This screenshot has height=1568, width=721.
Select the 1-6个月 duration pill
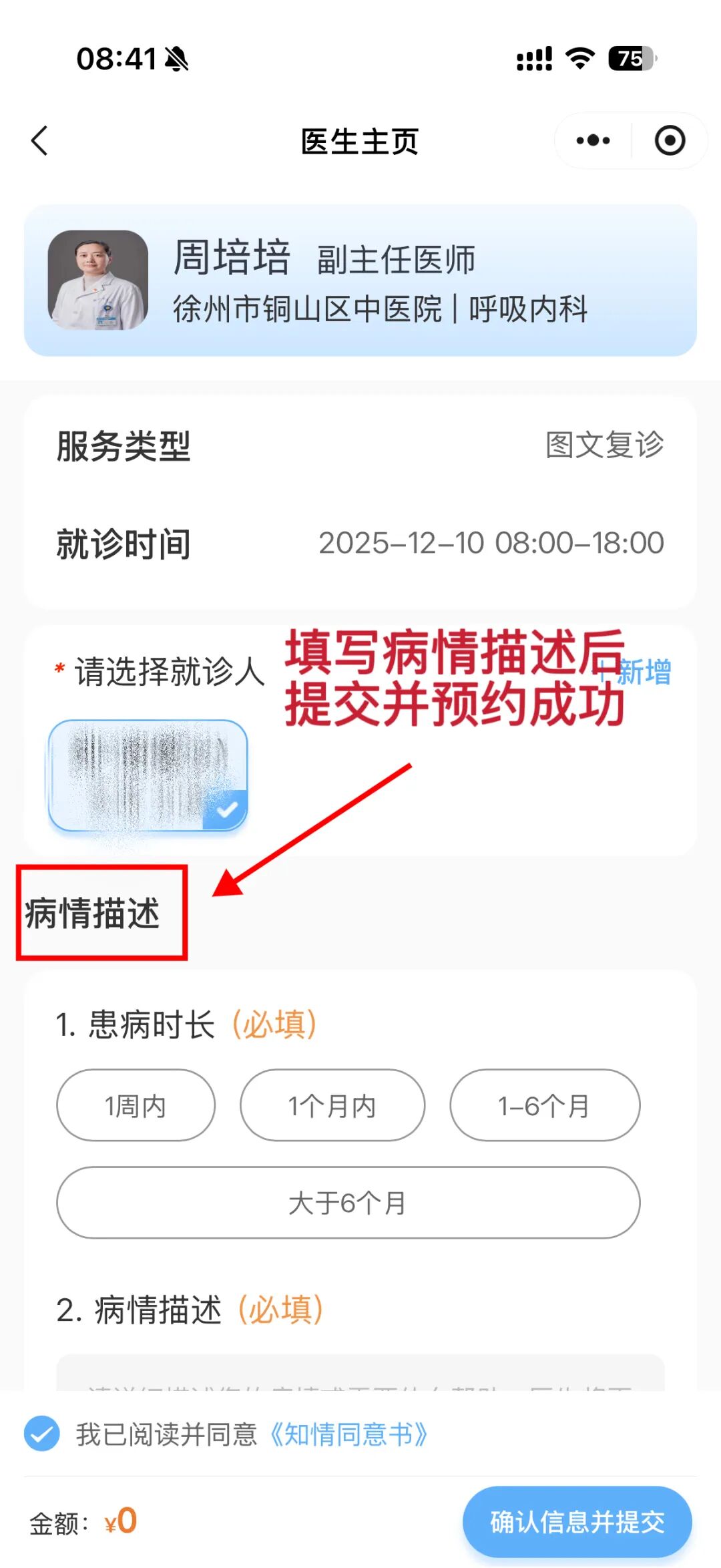[x=545, y=1105]
